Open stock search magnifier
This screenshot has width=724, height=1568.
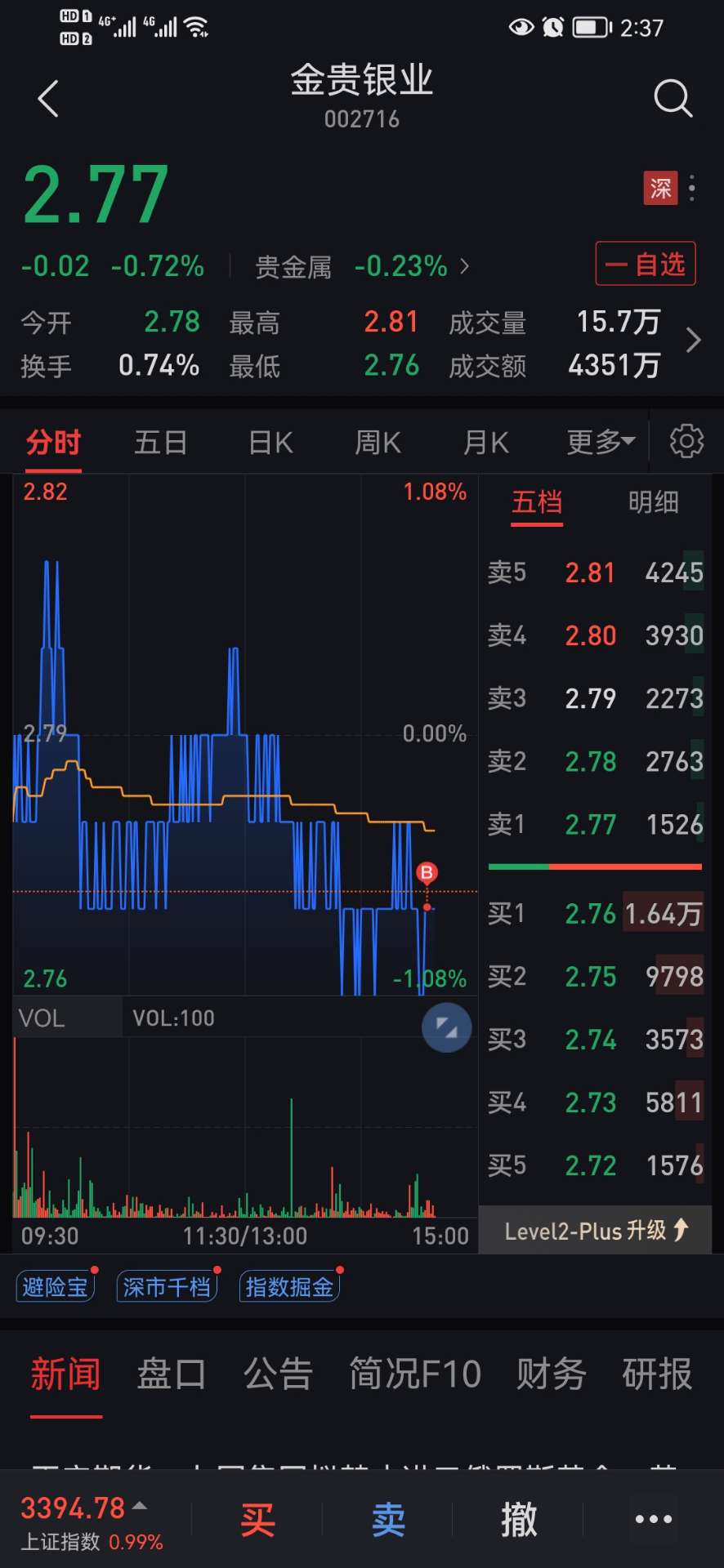(673, 100)
